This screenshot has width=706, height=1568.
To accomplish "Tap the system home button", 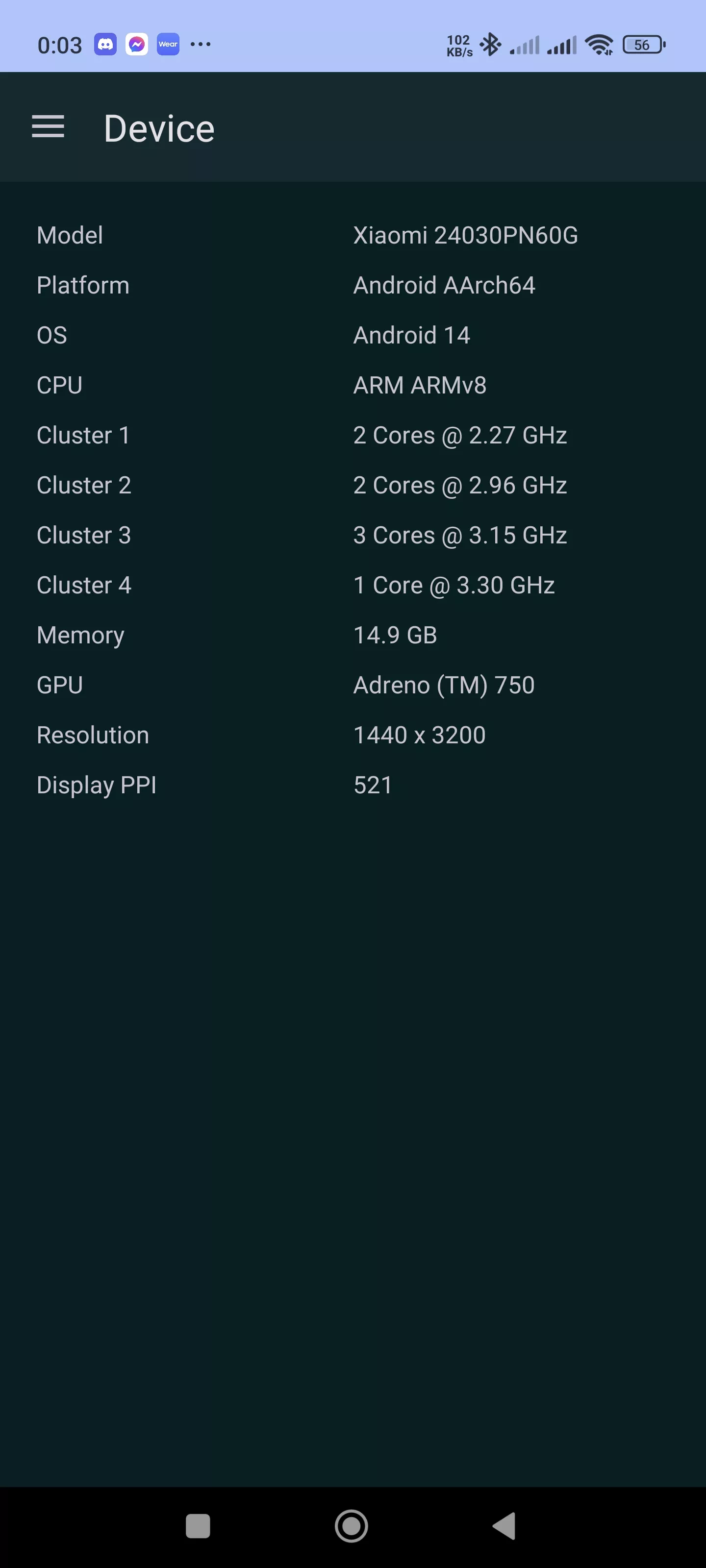I will coord(352,1526).
